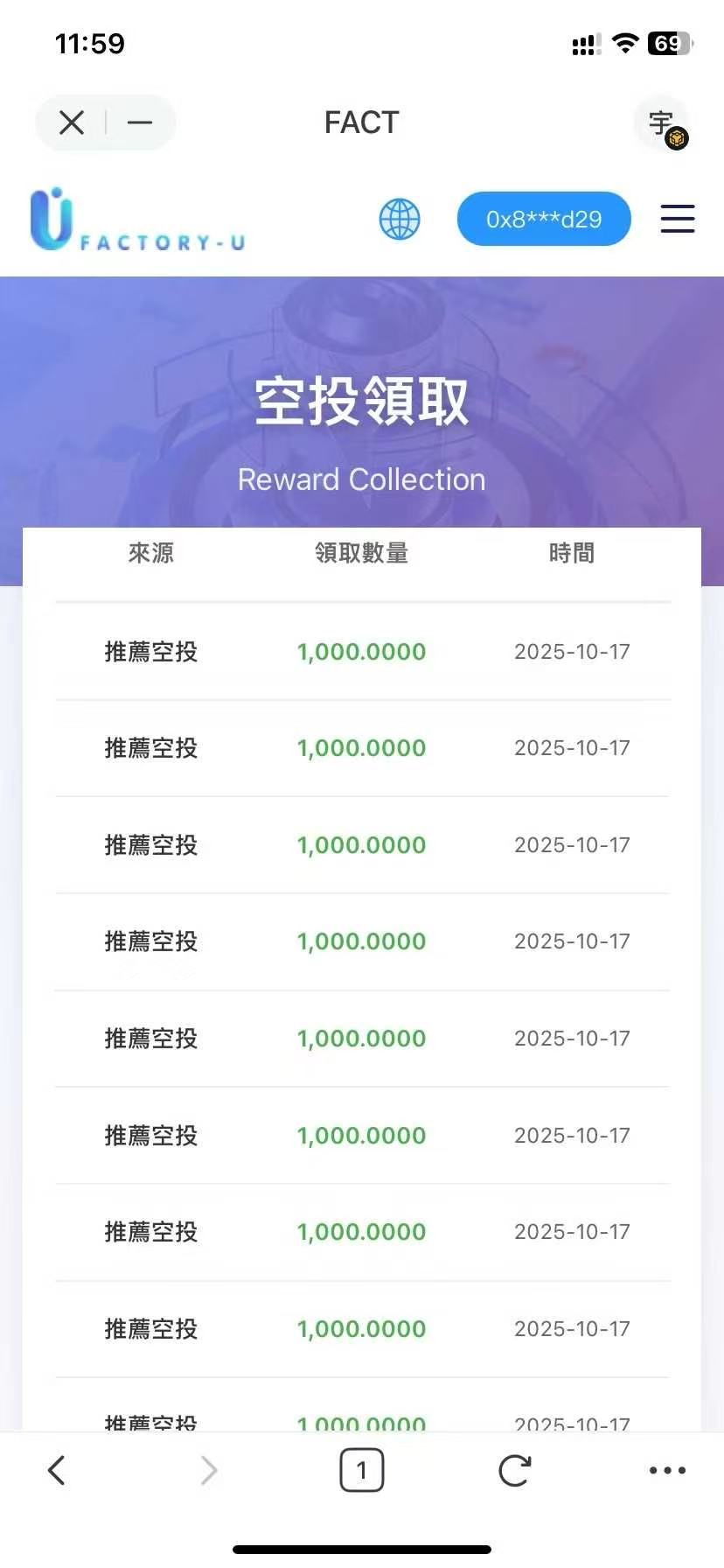Screen dimensions: 724x1568
Task: Close the FACT in-app browser page
Action: click(72, 122)
